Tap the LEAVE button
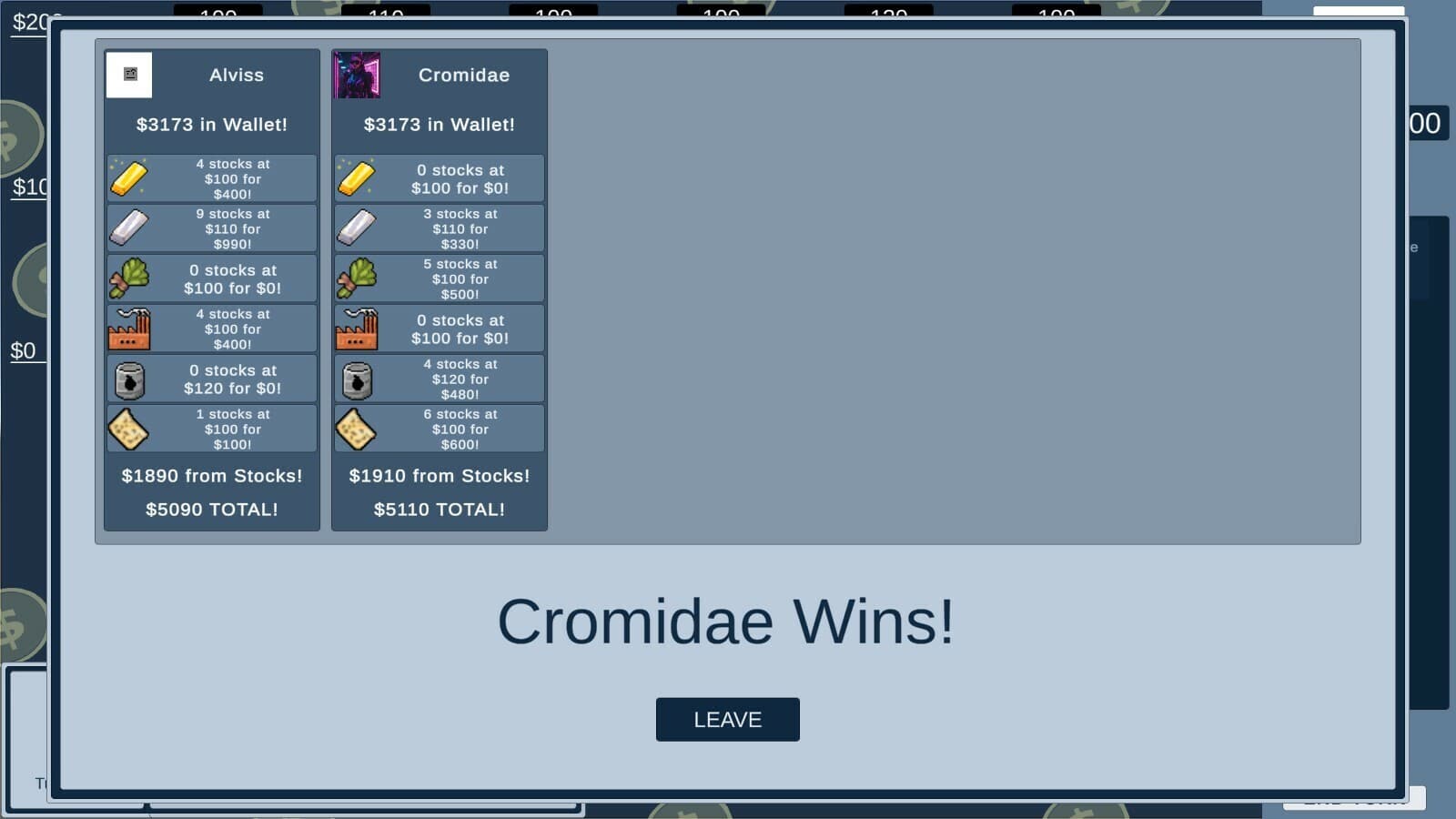Viewport: 1456px width, 819px height. [727, 720]
